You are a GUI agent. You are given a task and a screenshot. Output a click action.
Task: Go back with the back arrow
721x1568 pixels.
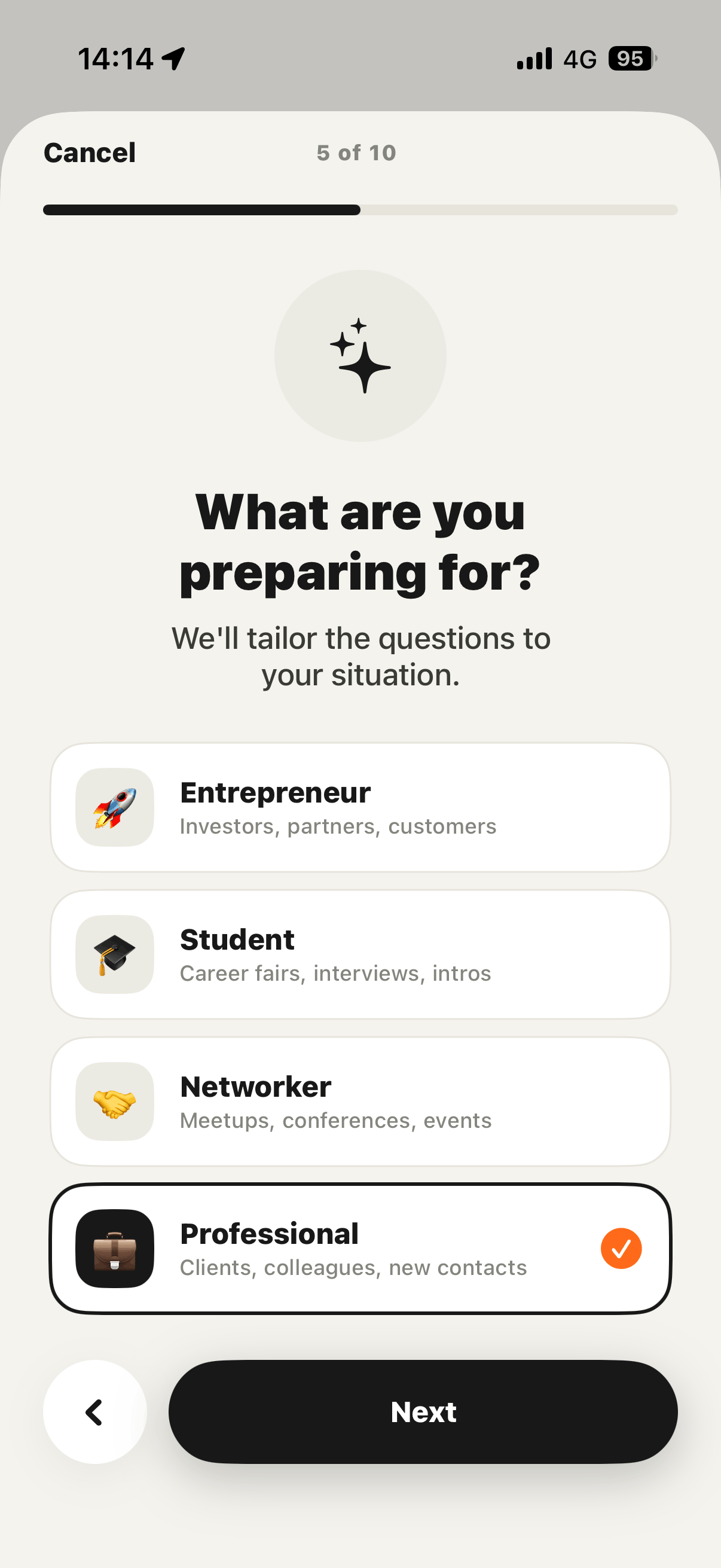point(95,1411)
